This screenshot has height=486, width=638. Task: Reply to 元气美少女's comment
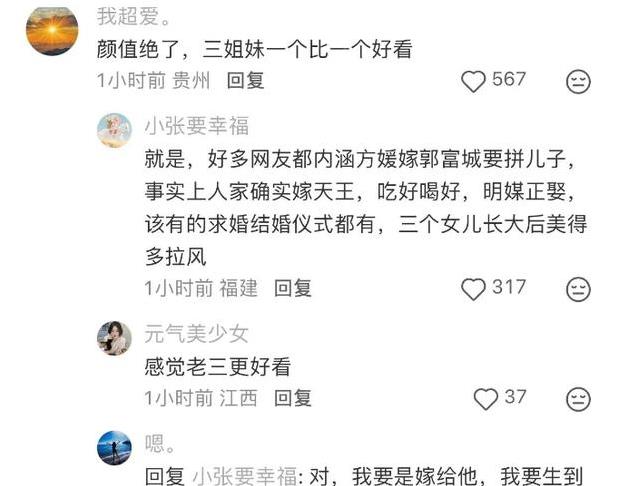click(x=294, y=398)
